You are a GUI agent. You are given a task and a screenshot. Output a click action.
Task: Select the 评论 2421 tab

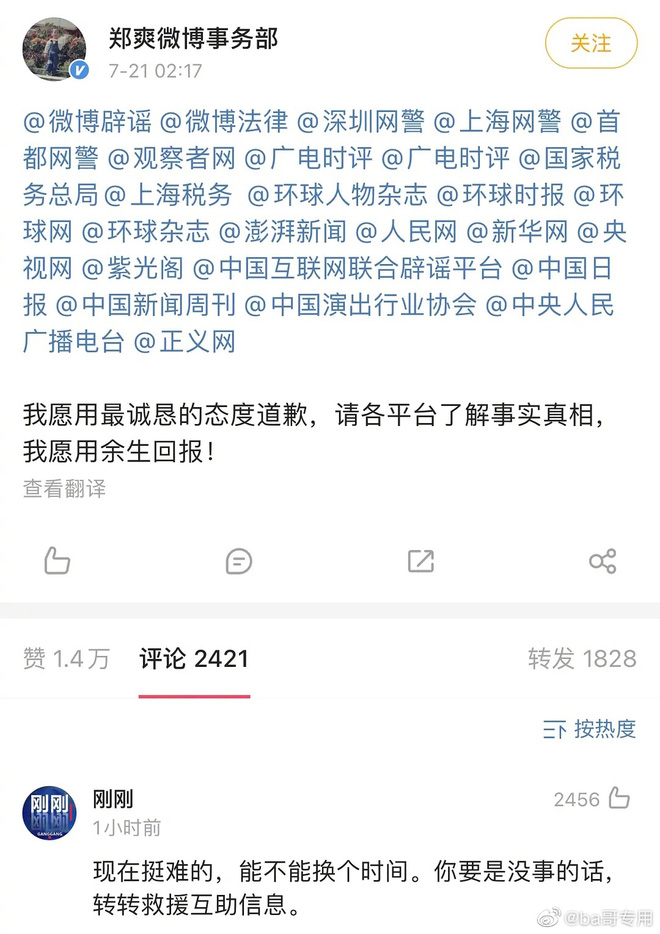[x=194, y=658]
